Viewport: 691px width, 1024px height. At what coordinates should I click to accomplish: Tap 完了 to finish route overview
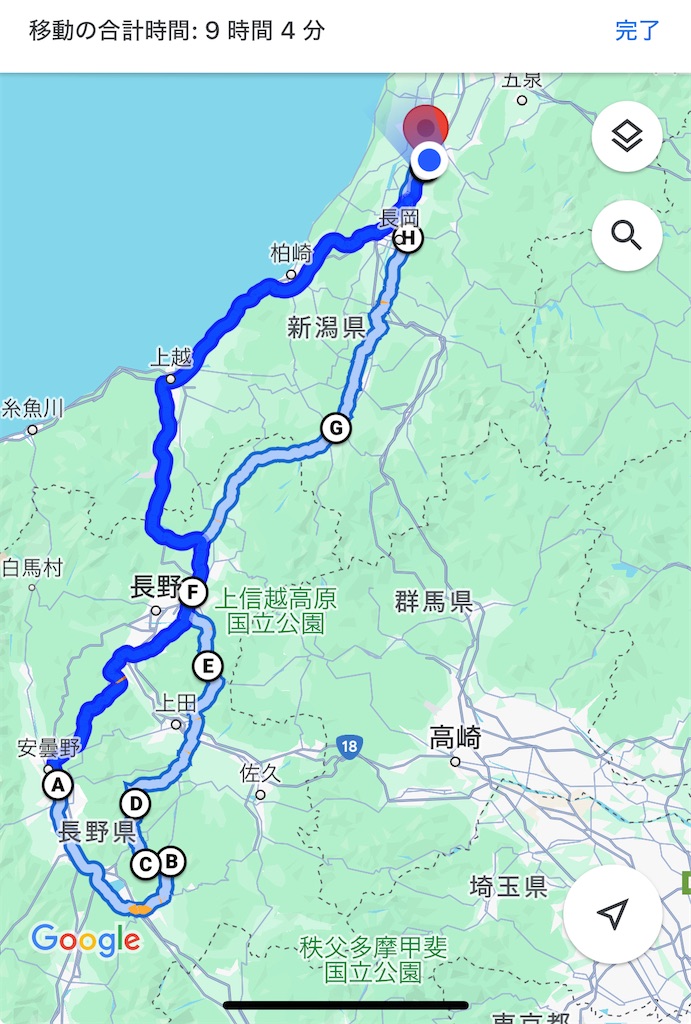[x=637, y=30]
